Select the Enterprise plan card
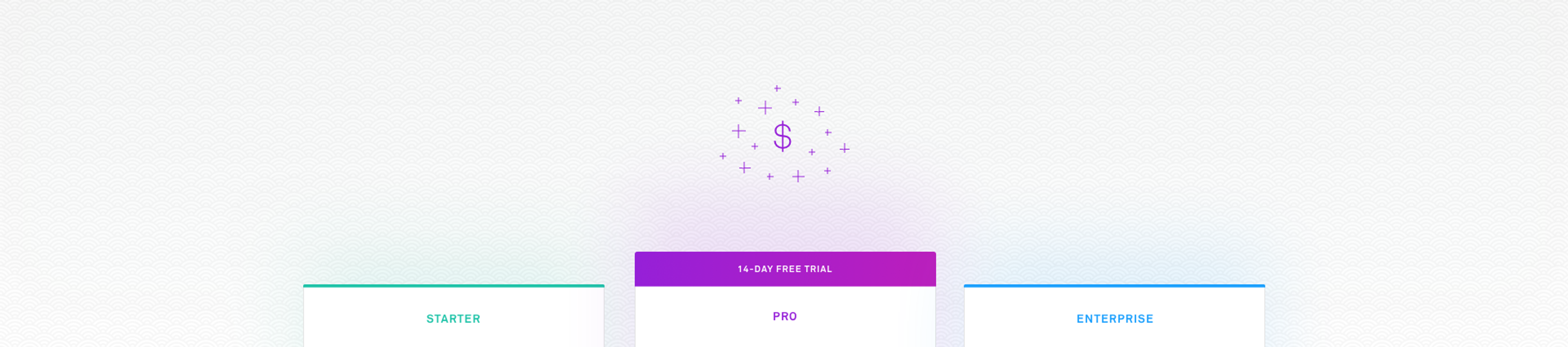This screenshot has height=347, width=1568. click(1114, 318)
